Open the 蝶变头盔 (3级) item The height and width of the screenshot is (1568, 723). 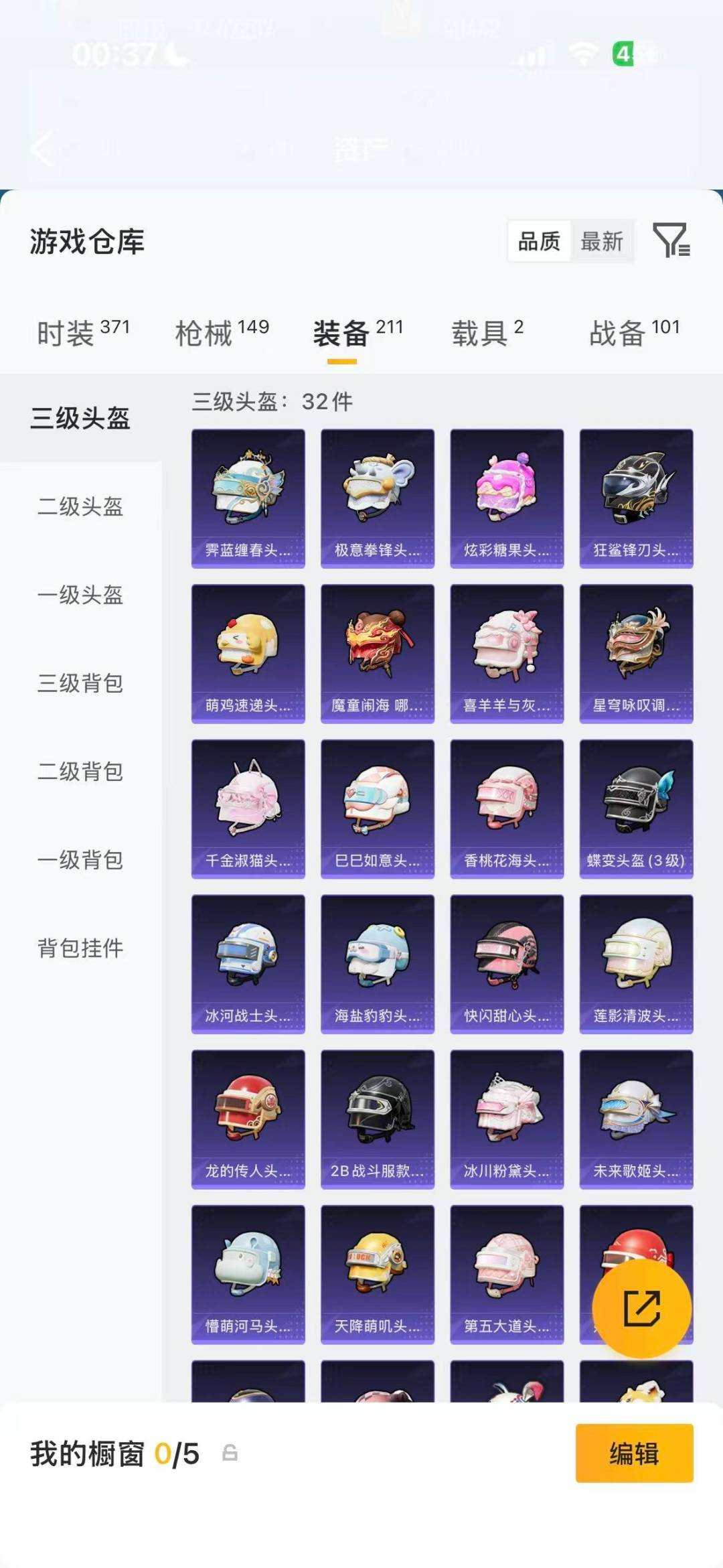coord(636,808)
